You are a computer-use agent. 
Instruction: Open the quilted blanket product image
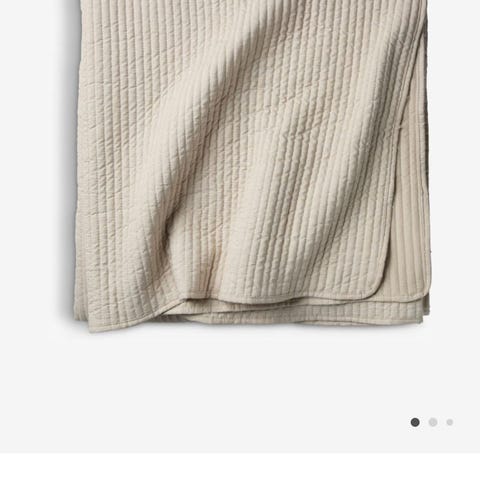point(252,167)
